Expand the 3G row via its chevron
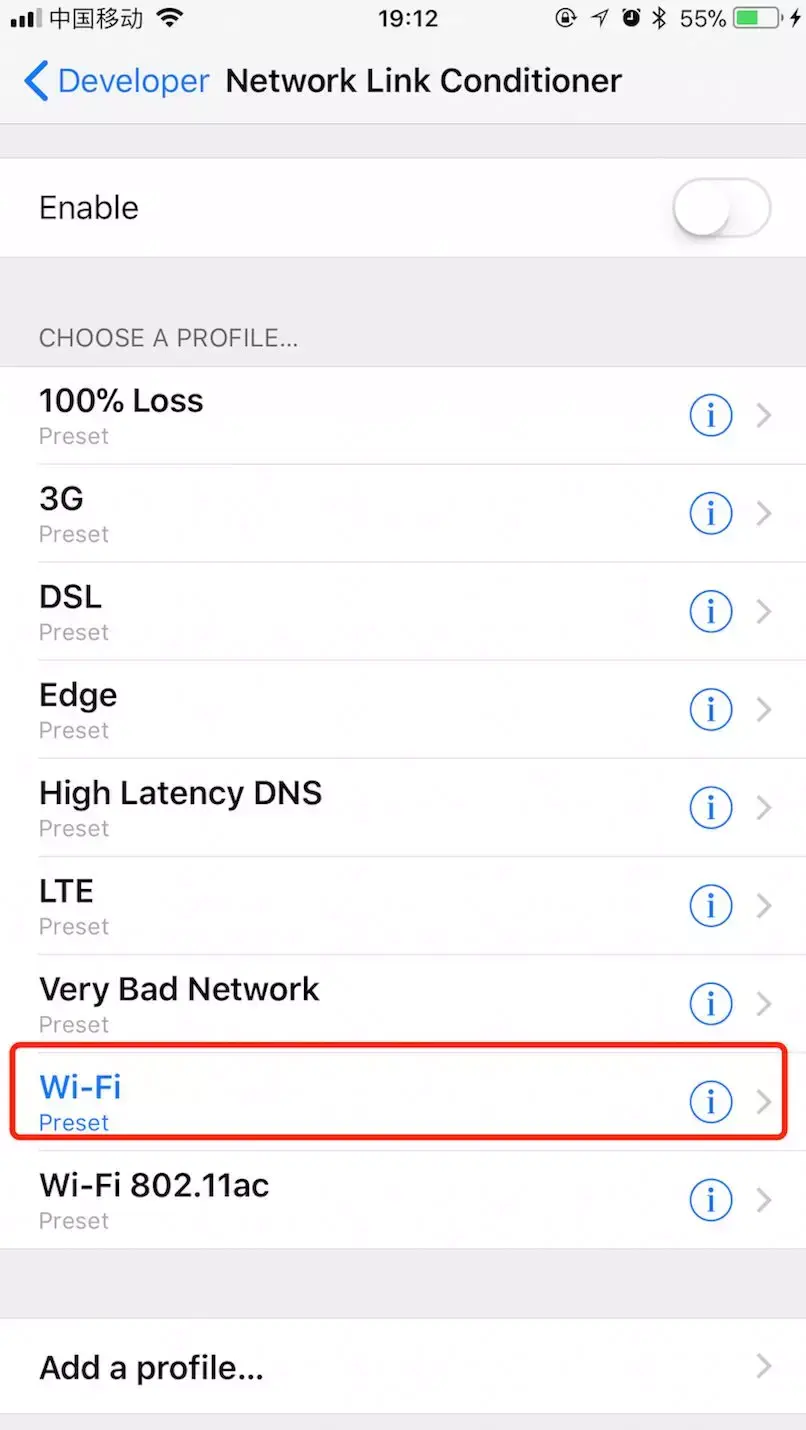Image resolution: width=806 pixels, height=1430 pixels. tap(765, 512)
